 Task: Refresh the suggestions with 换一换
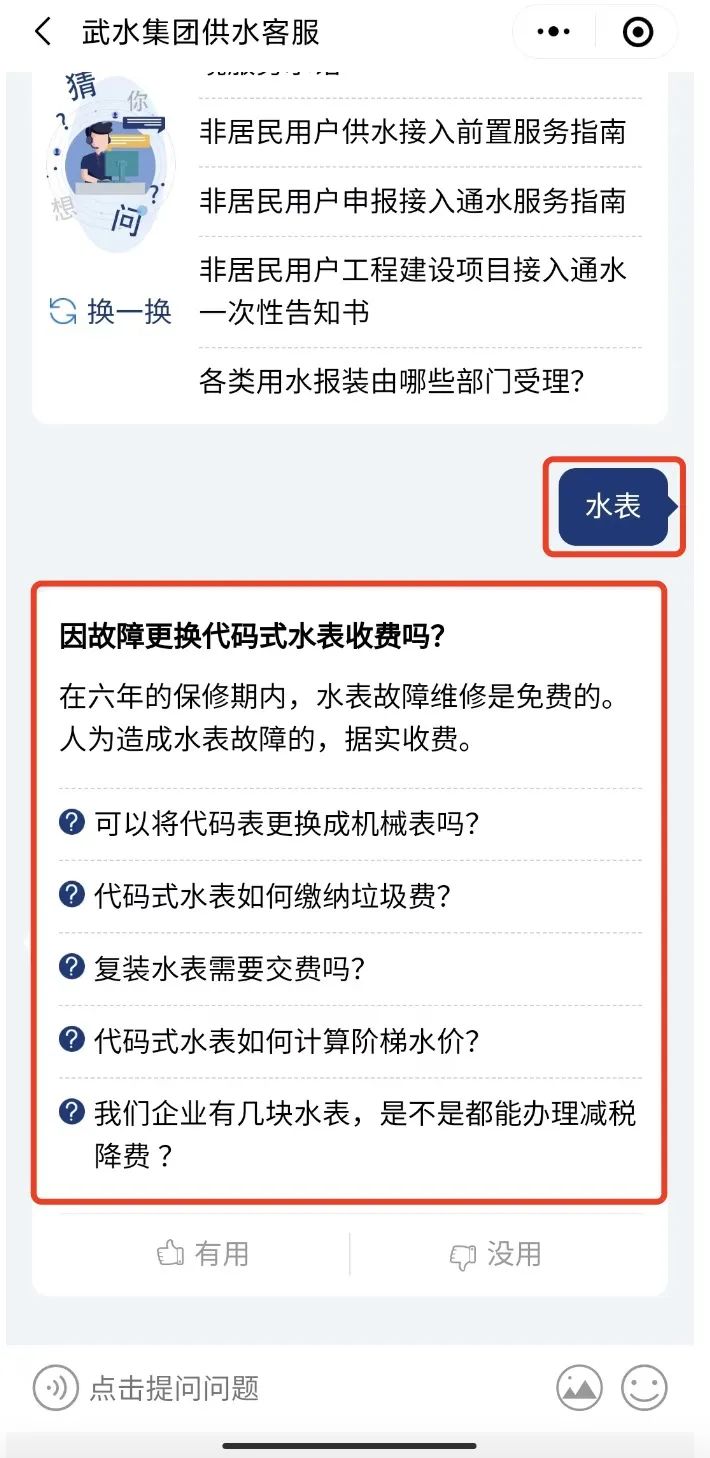[x=111, y=311]
